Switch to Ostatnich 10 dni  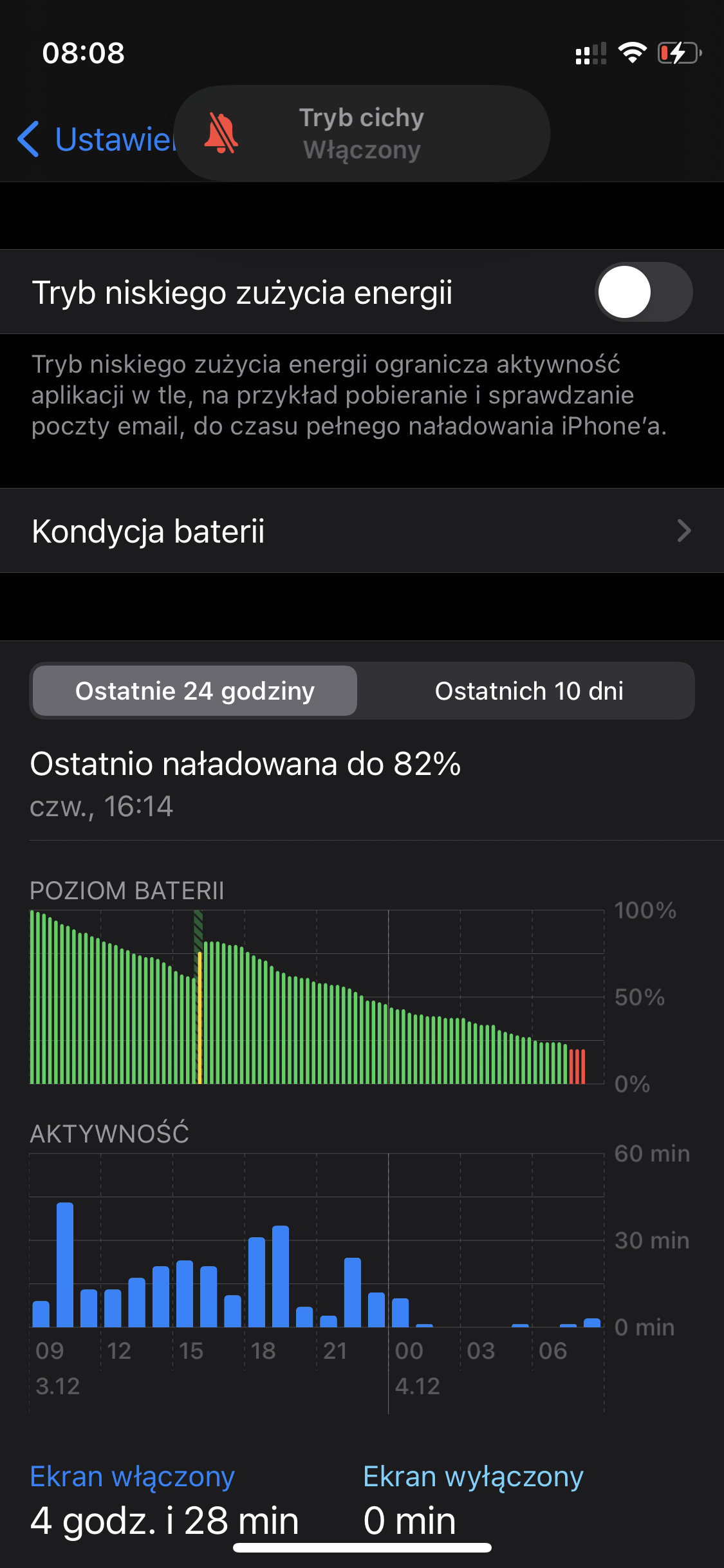tap(529, 691)
